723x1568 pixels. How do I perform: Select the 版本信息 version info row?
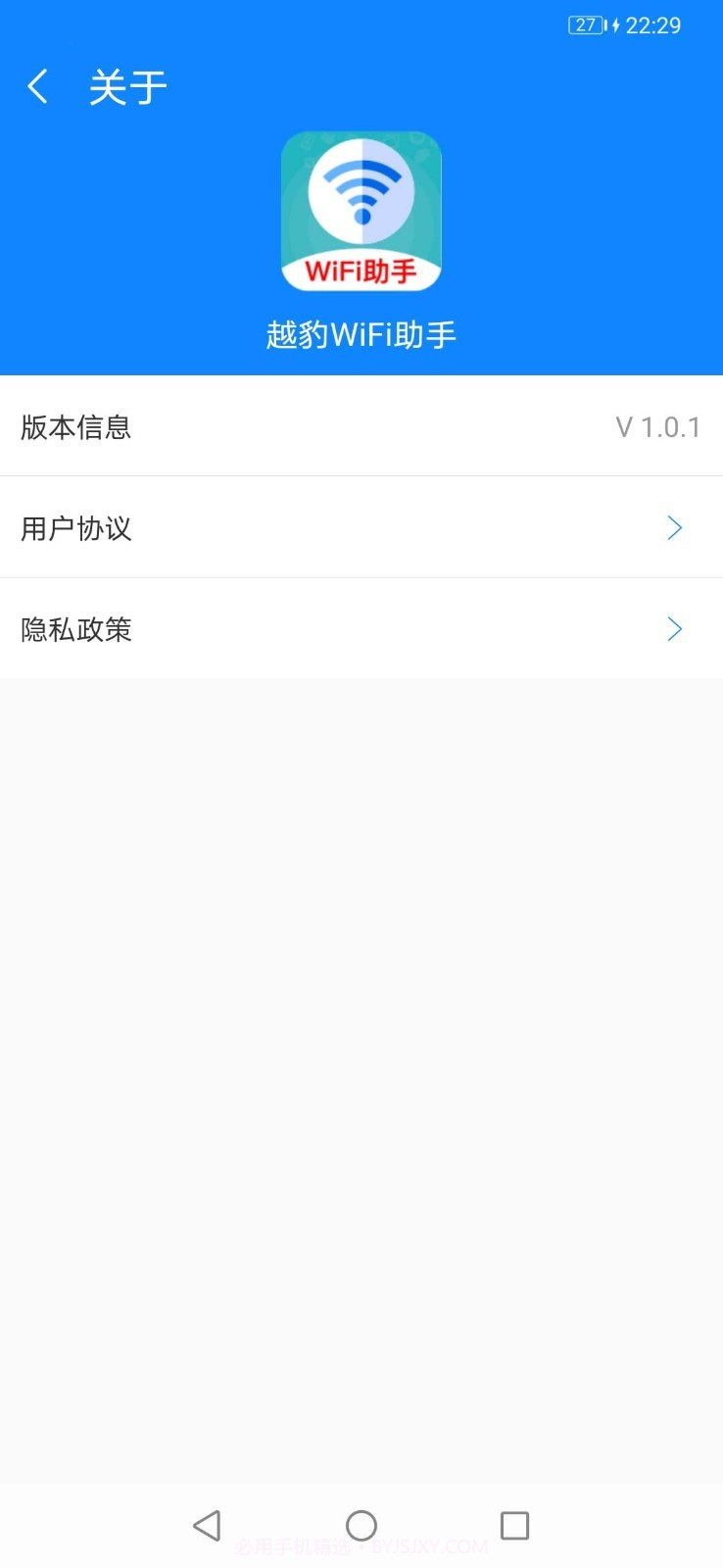(361, 427)
